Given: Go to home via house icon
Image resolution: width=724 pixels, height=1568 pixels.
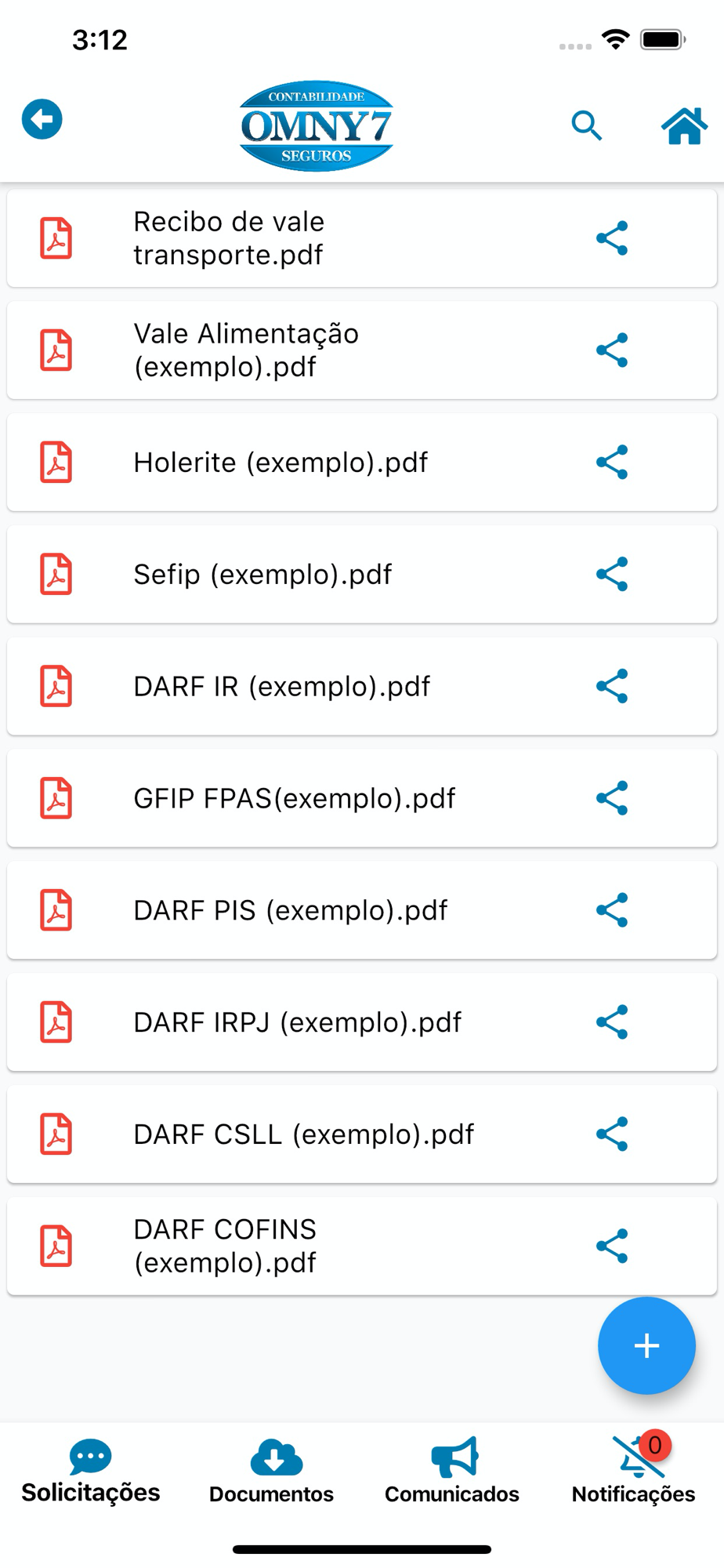Looking at the screenshot, I should point(684,125).
